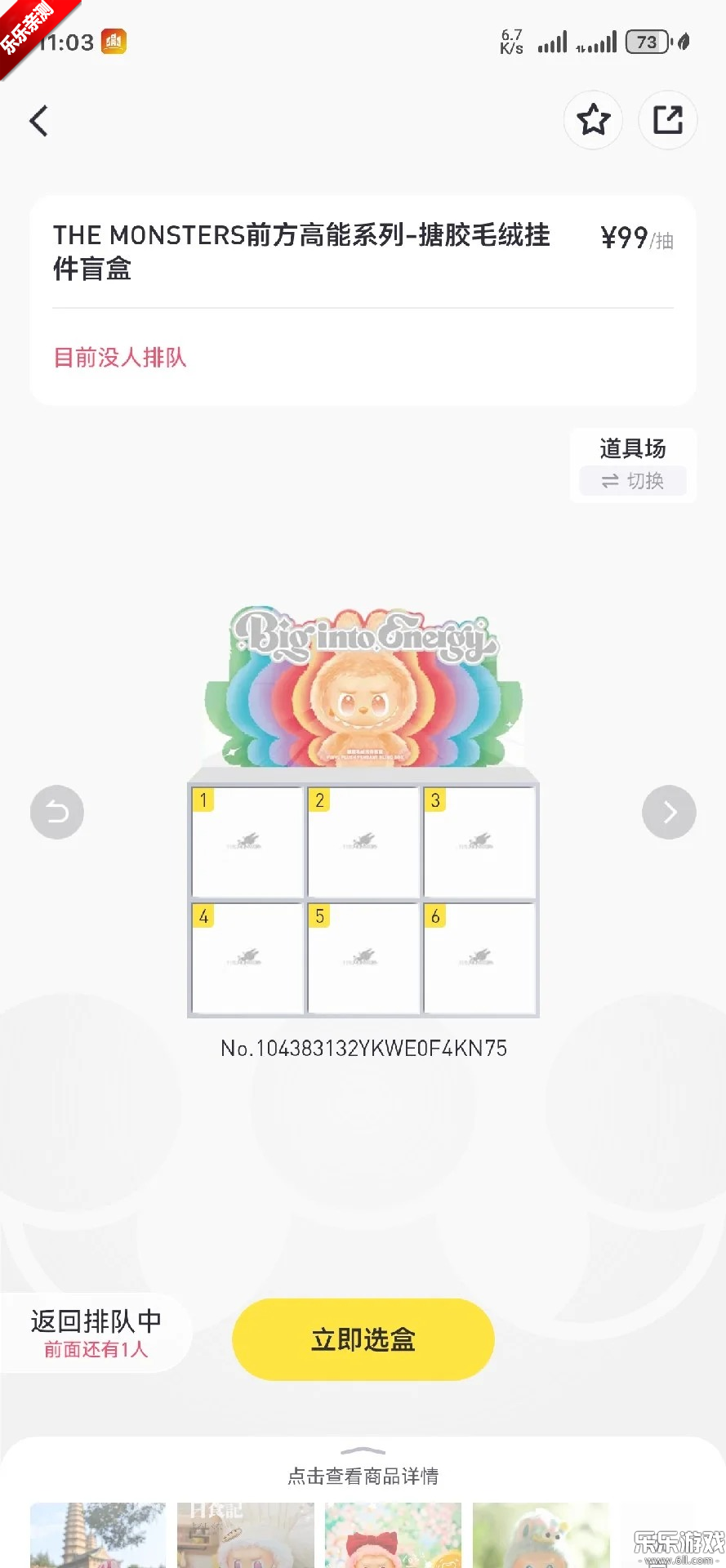
Task: Select blind box number 2
Action: [363, 842]
